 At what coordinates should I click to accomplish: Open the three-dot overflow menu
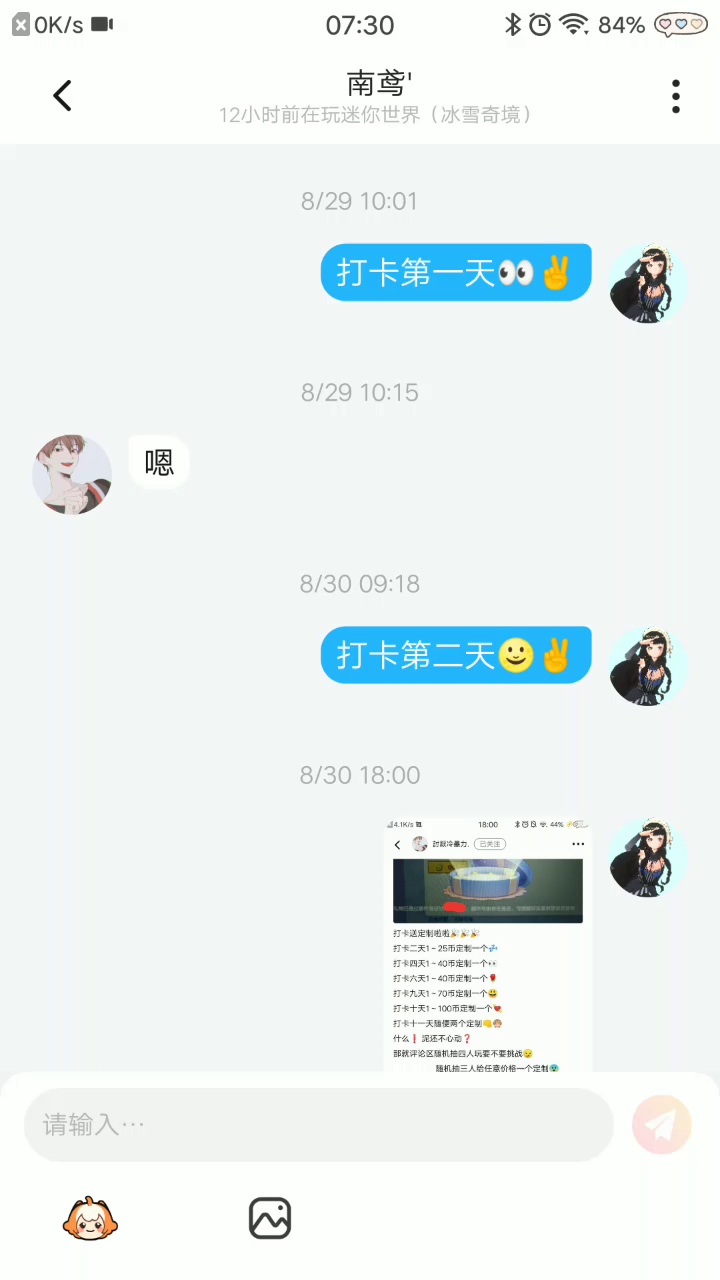(x=676, y=96)
